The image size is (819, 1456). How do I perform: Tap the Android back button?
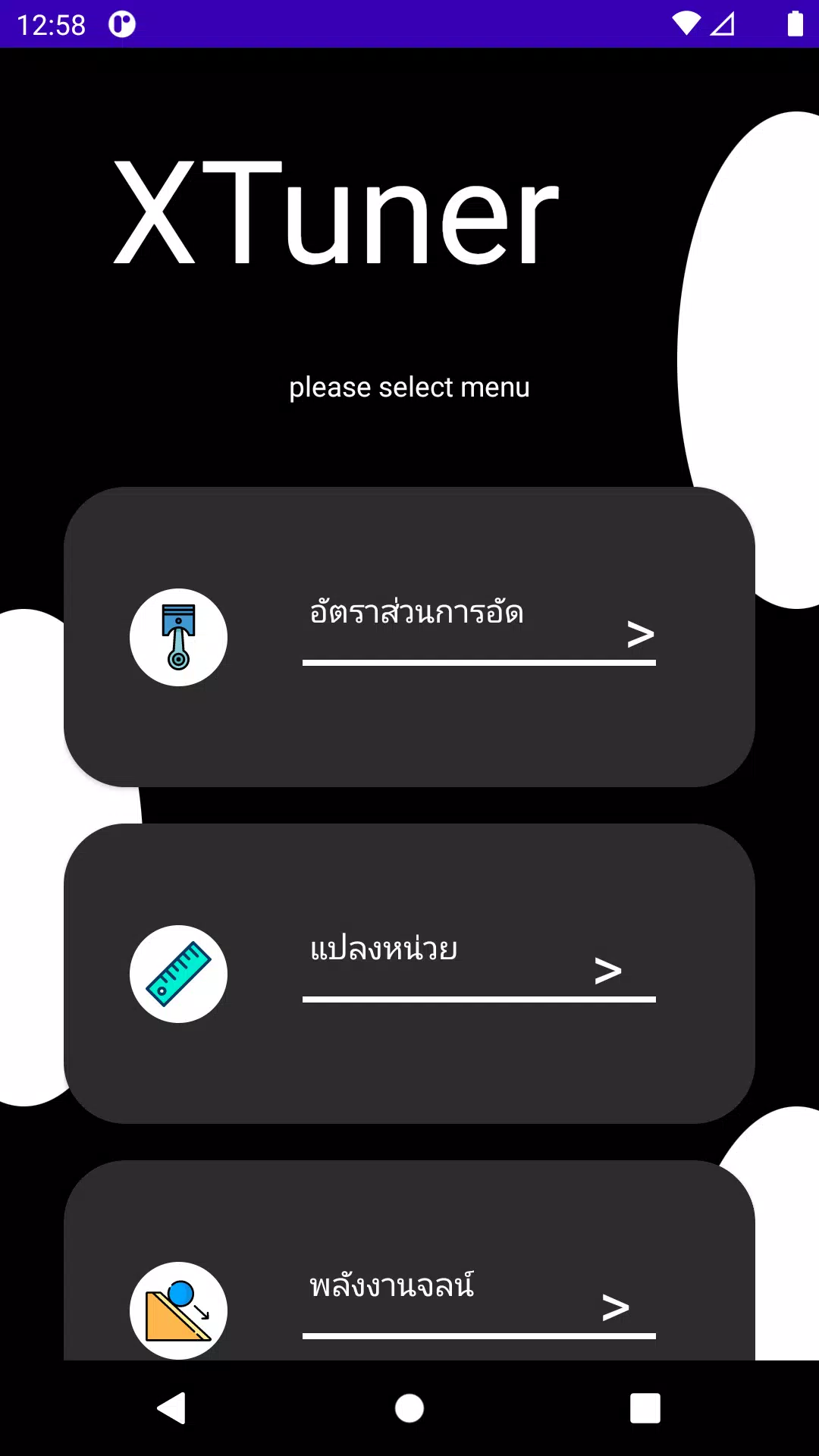172,1408
